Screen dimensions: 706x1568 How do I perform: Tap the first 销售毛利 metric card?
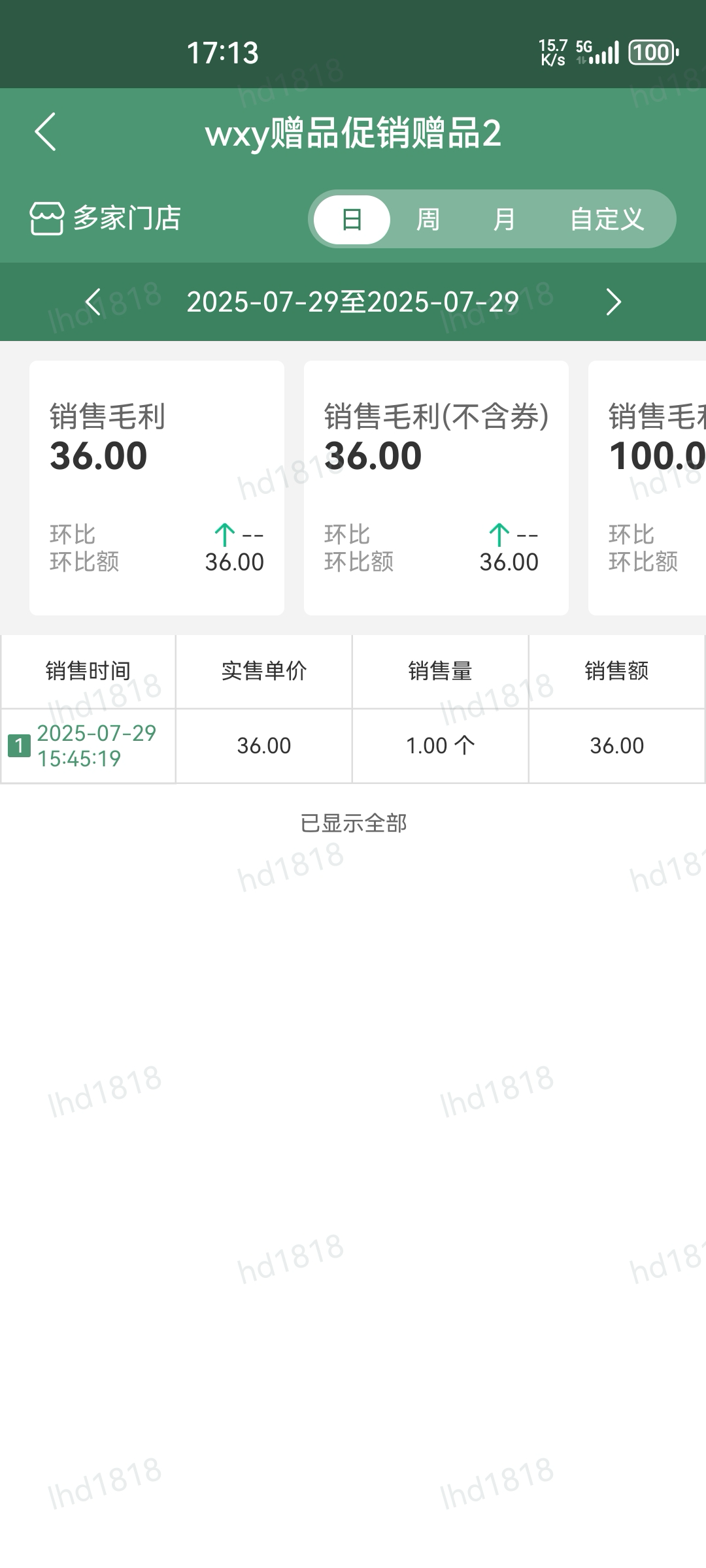tap(157, 488)
